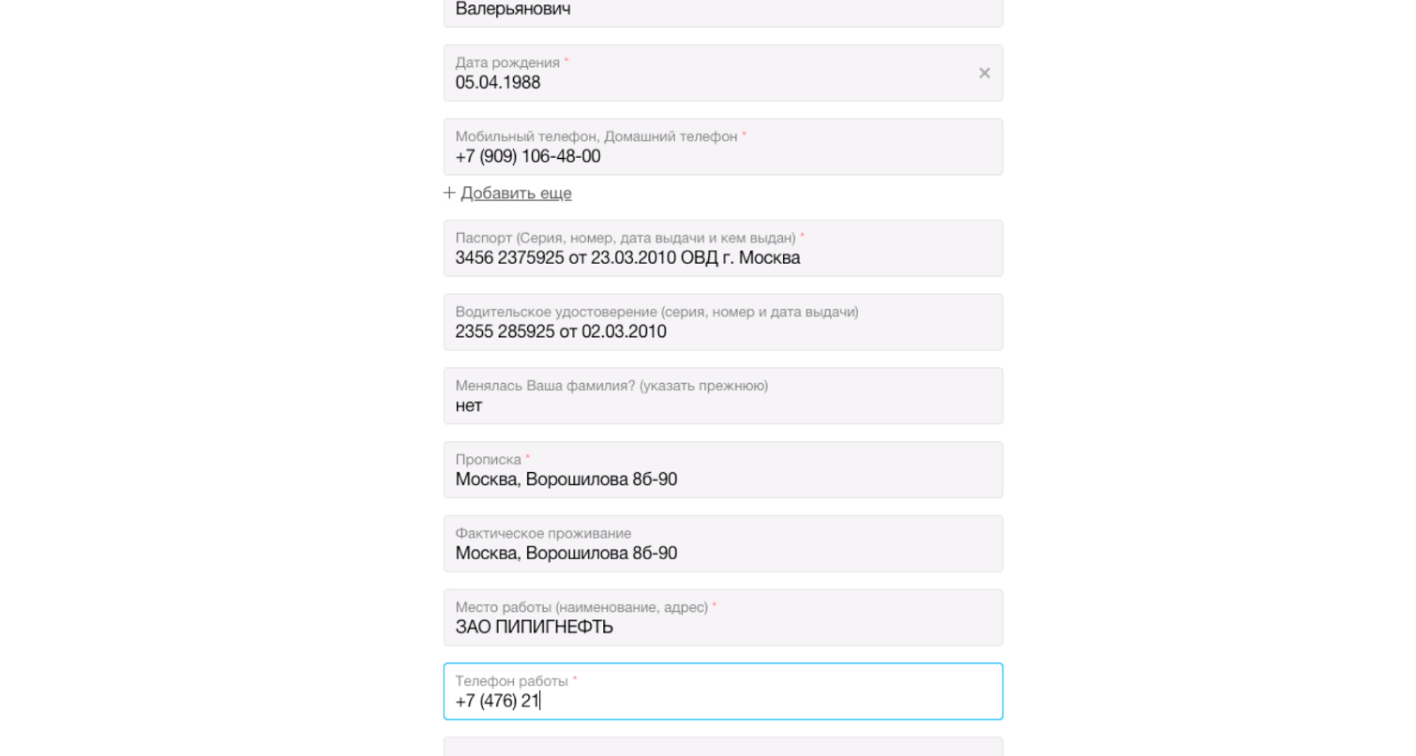Edit the Фактическое проживание field
1416x756 pixels.
point(722,545)
